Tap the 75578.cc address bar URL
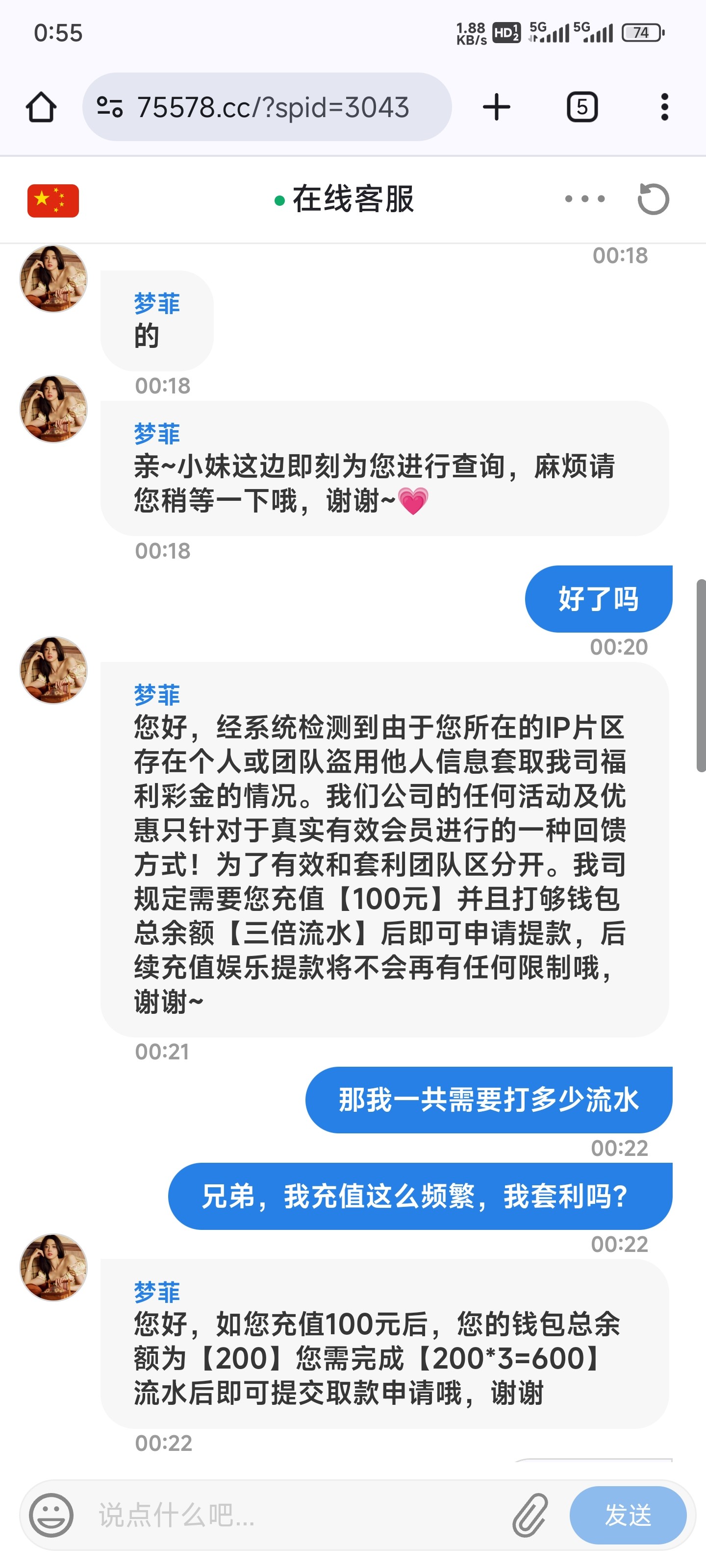Image resolution: width=706 pixels, height=1568 pixels. tap(274, 107)
